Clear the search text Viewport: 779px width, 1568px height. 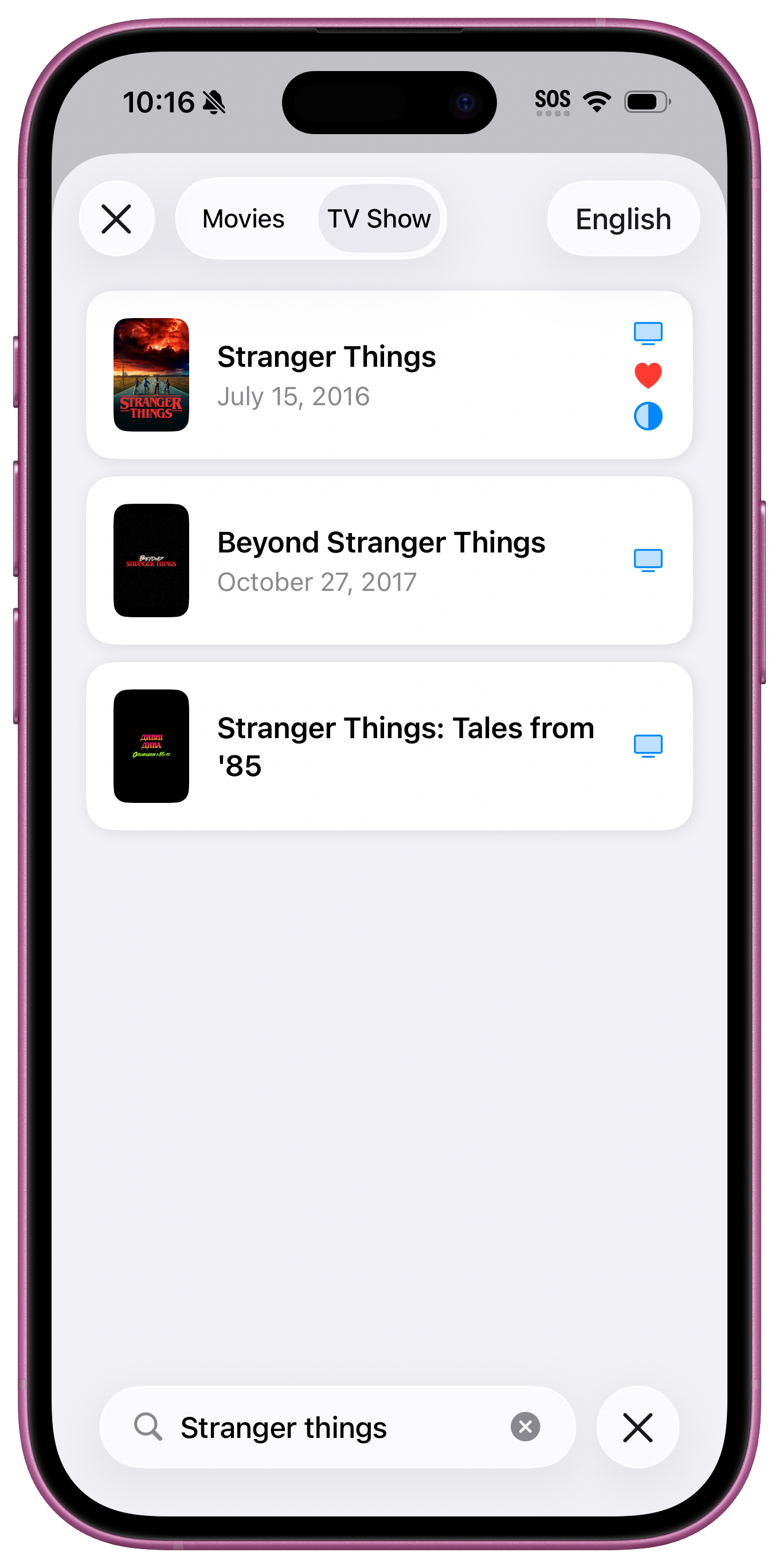525,1428
